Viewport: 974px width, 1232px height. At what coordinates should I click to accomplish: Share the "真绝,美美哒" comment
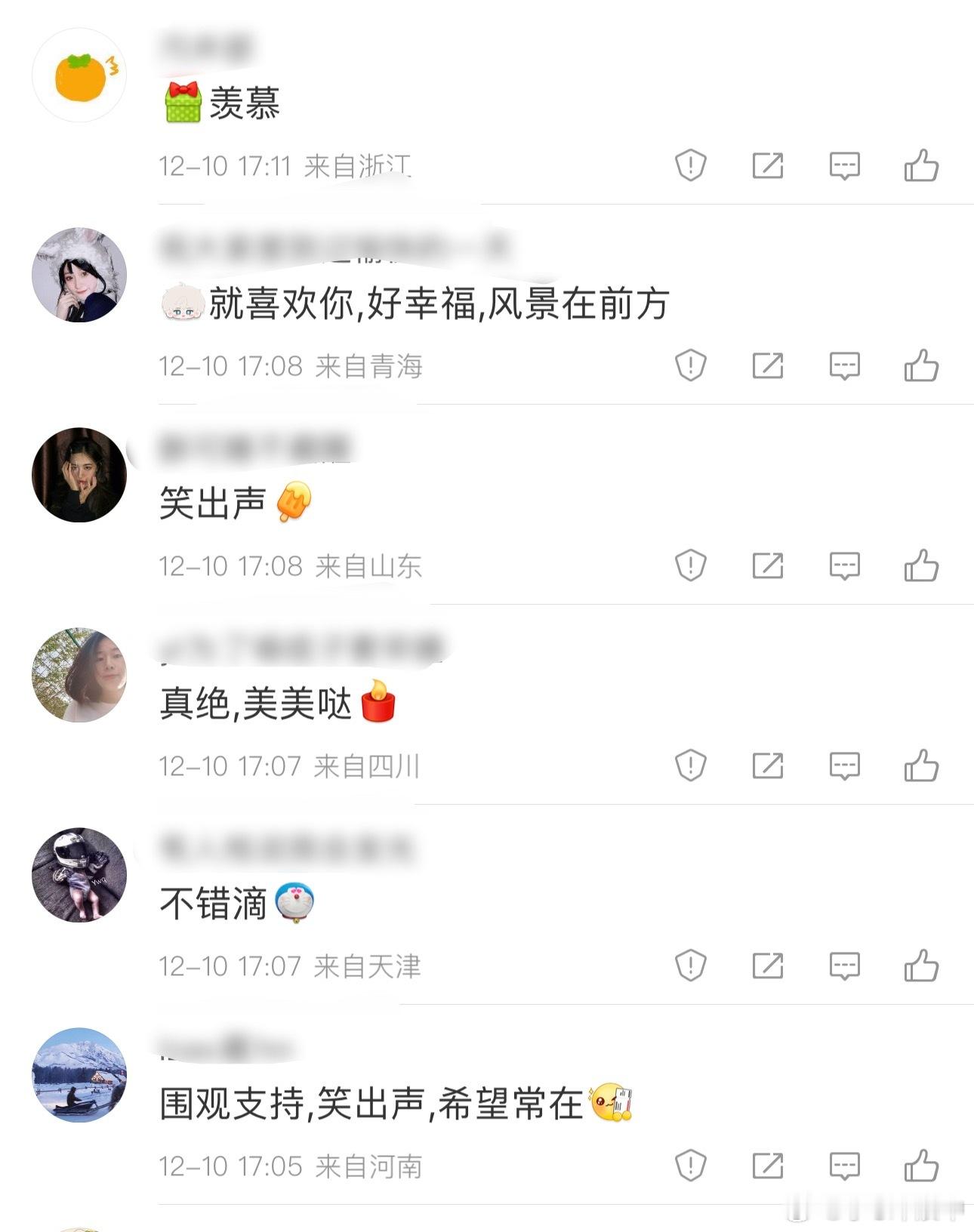coord(769,765)
